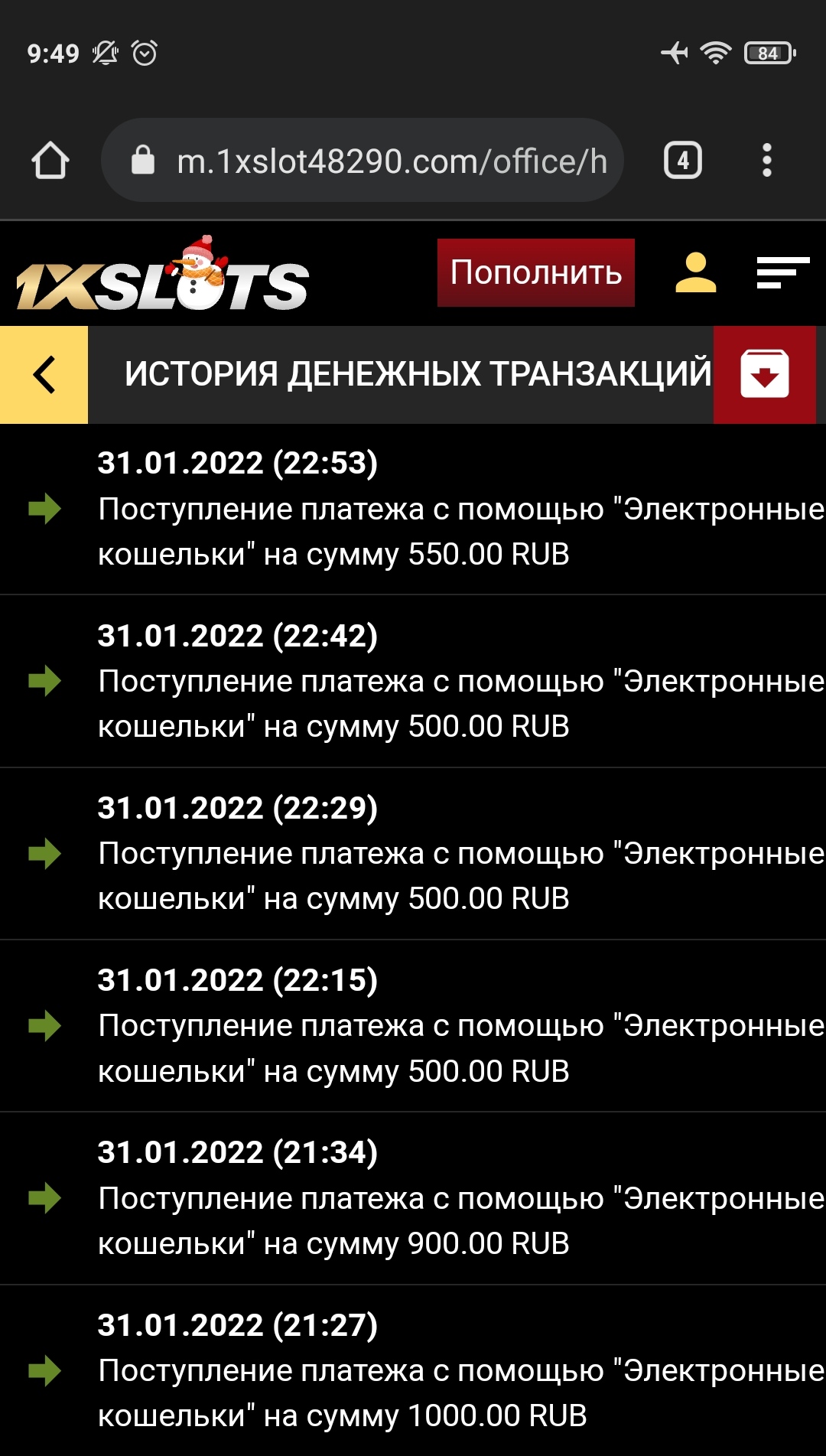Go back from transaction history
Screen dimensions: 826x1456
(44, 375)
